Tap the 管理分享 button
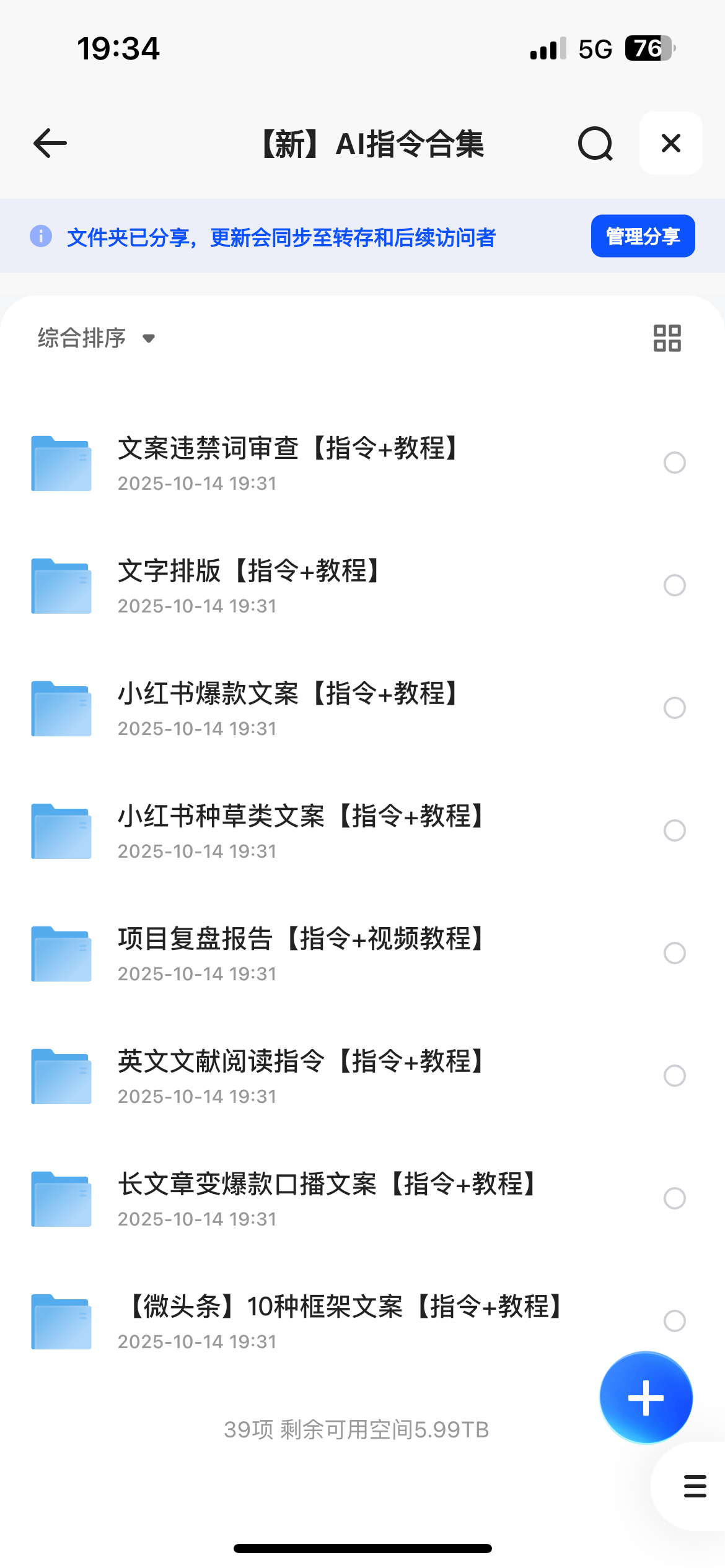The width and height of the screenshot is (725, 1568). [643, 236]
